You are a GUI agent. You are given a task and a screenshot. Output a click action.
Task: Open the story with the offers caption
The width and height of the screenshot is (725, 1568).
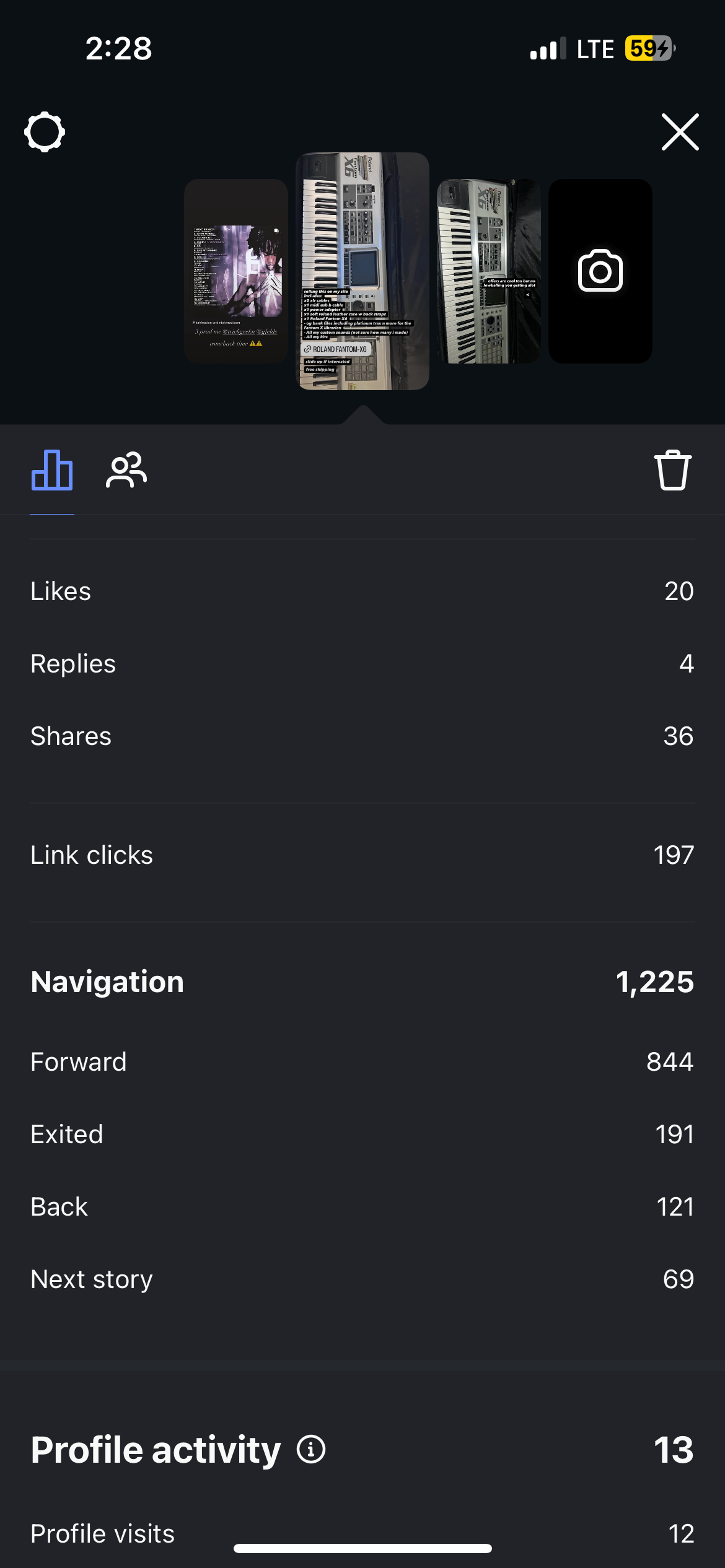488,271
